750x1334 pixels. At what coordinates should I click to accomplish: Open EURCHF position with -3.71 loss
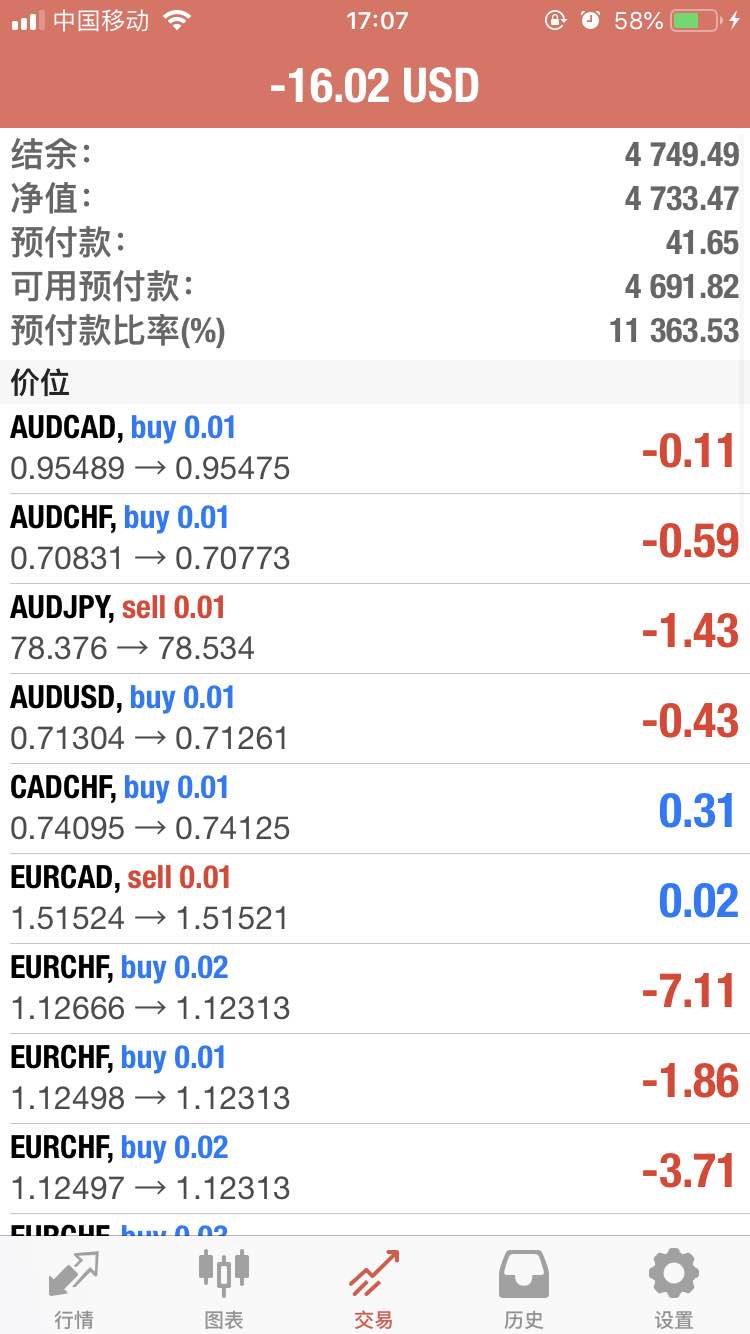point(375,1169)
